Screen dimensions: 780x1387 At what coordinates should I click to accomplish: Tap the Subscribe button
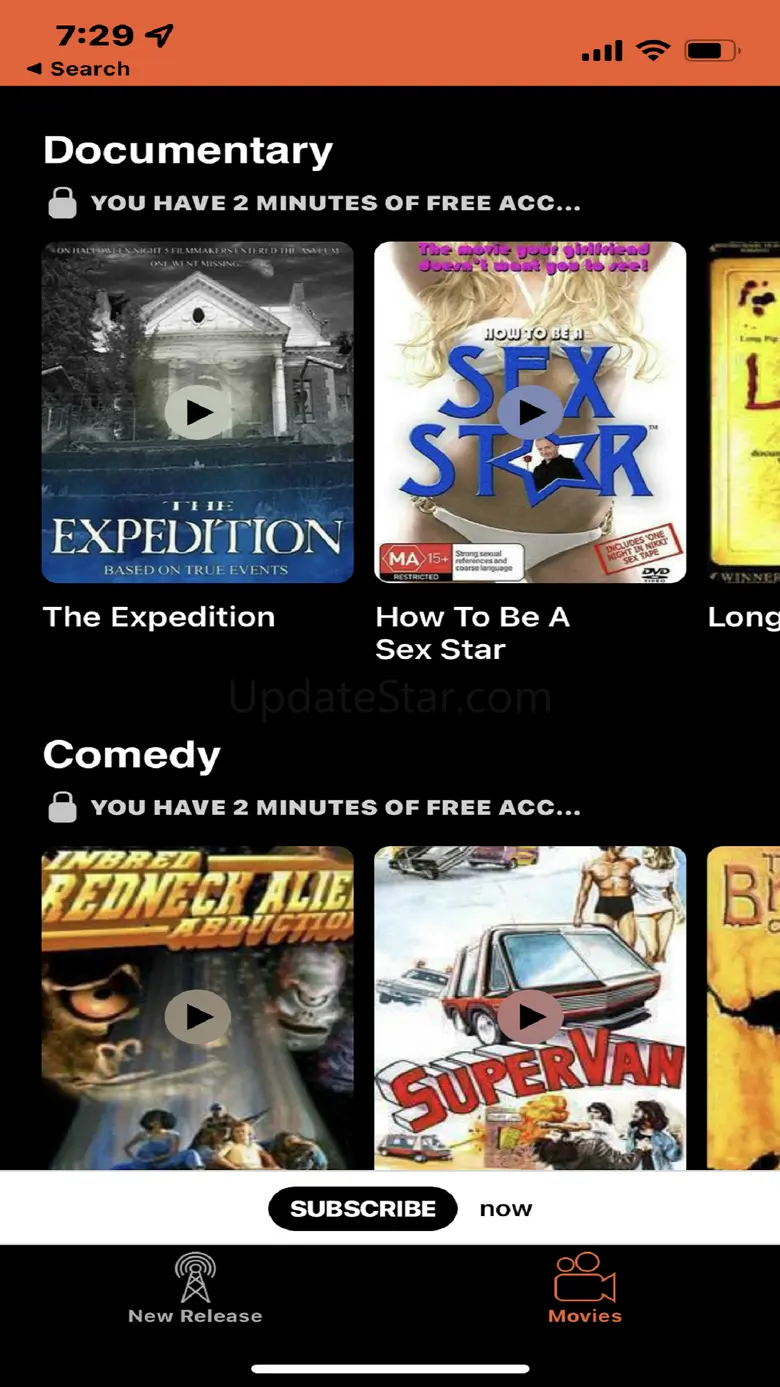[x=362, y=1208]
